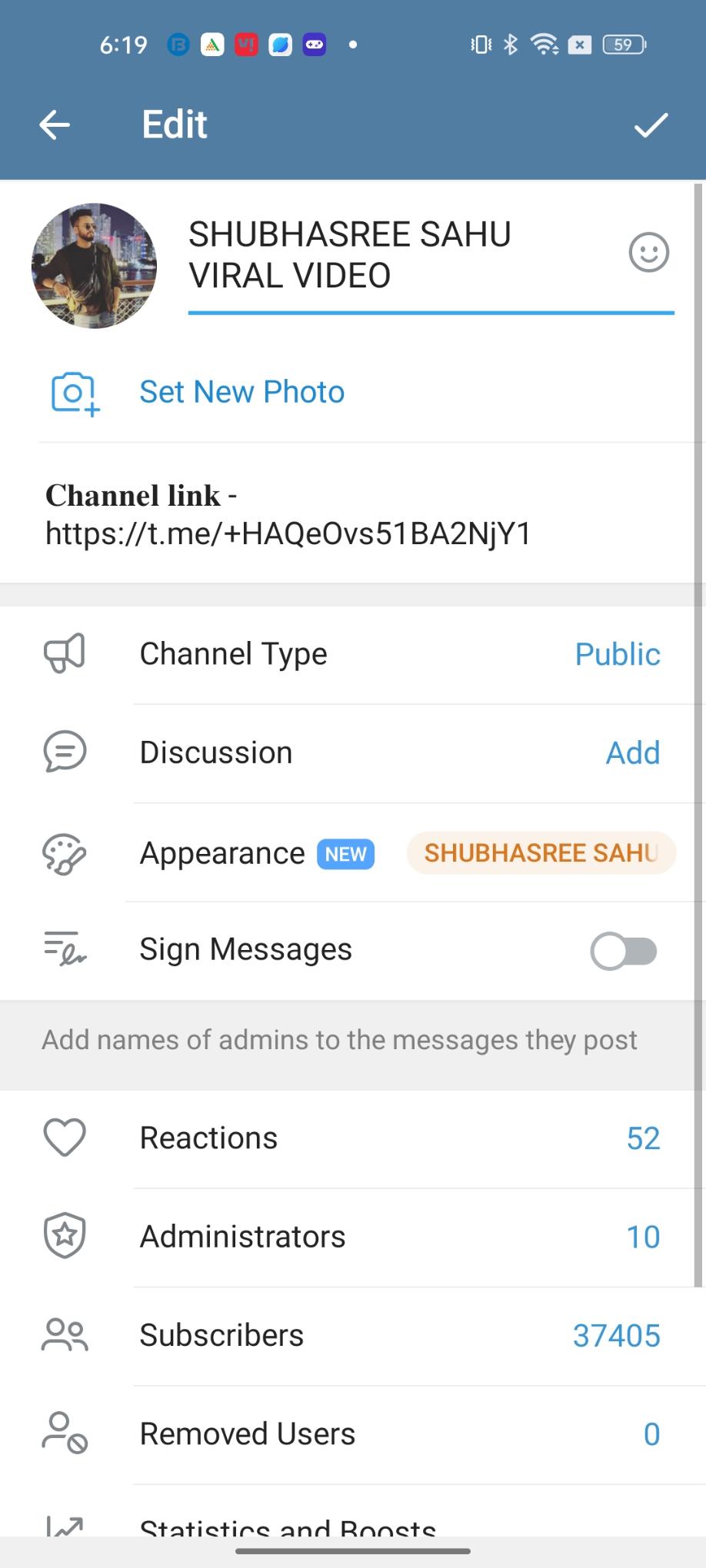Open Statistics and Boosts
This screenshot has width=706, height=1568.
(288, 1526)
